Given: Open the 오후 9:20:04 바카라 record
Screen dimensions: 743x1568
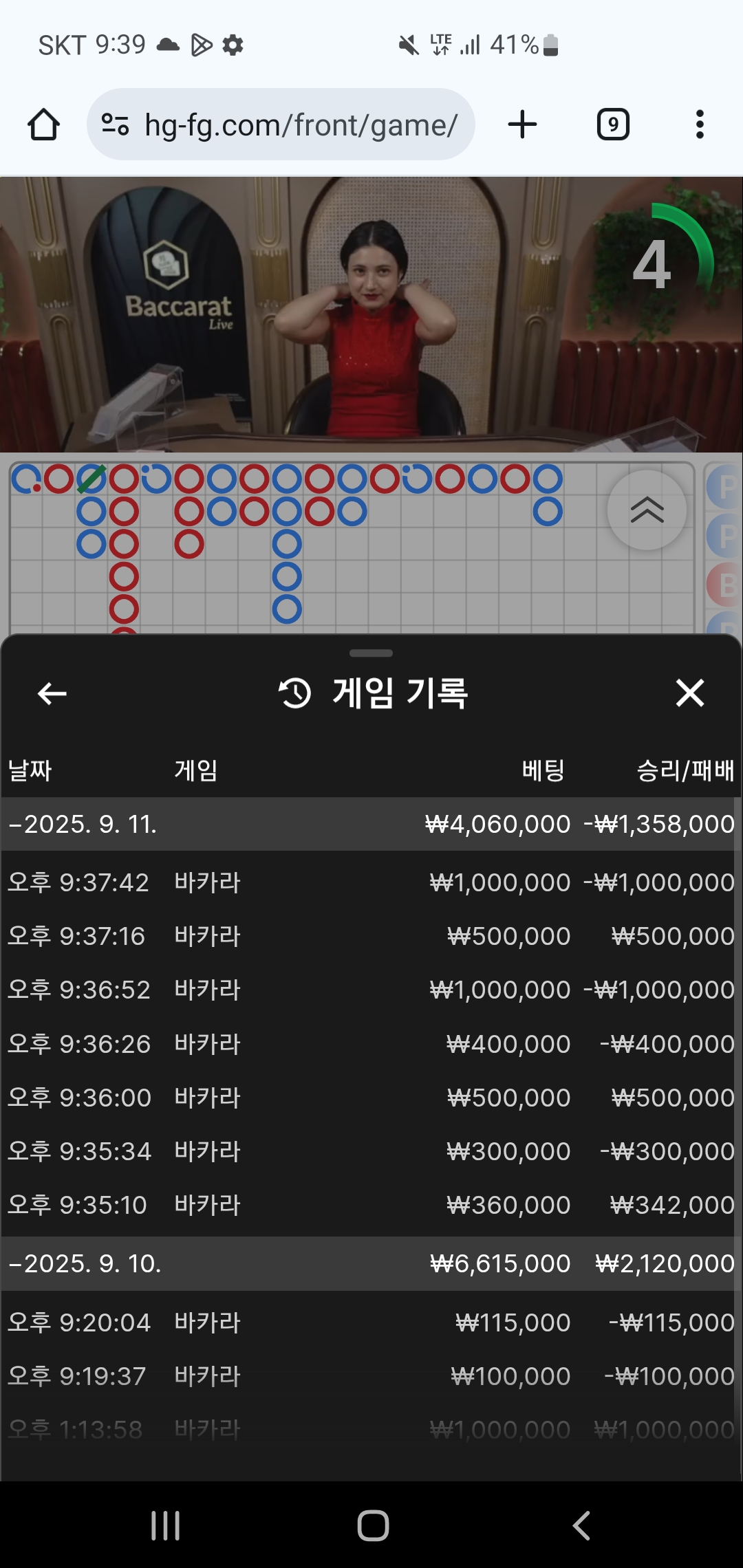Looking at the screenshot, I should [371, 1322].
